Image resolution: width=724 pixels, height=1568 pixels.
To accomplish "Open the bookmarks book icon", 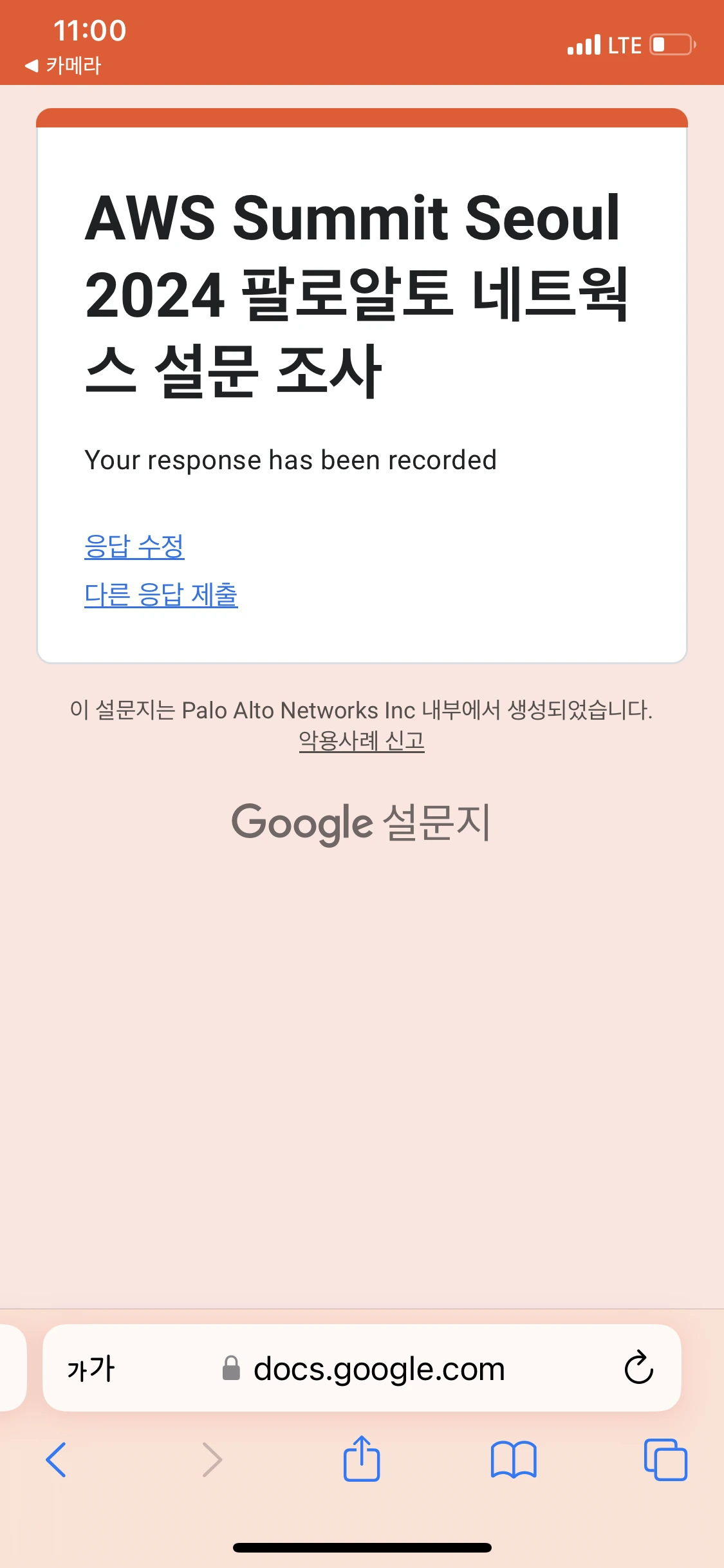I will click(514, 1460).
